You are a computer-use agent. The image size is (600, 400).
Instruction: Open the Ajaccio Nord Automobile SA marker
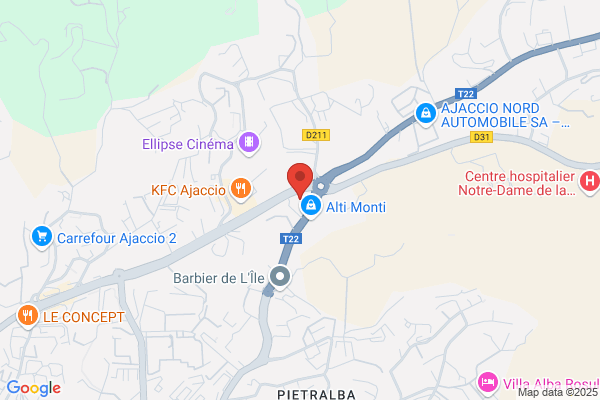tap(426, 114)
